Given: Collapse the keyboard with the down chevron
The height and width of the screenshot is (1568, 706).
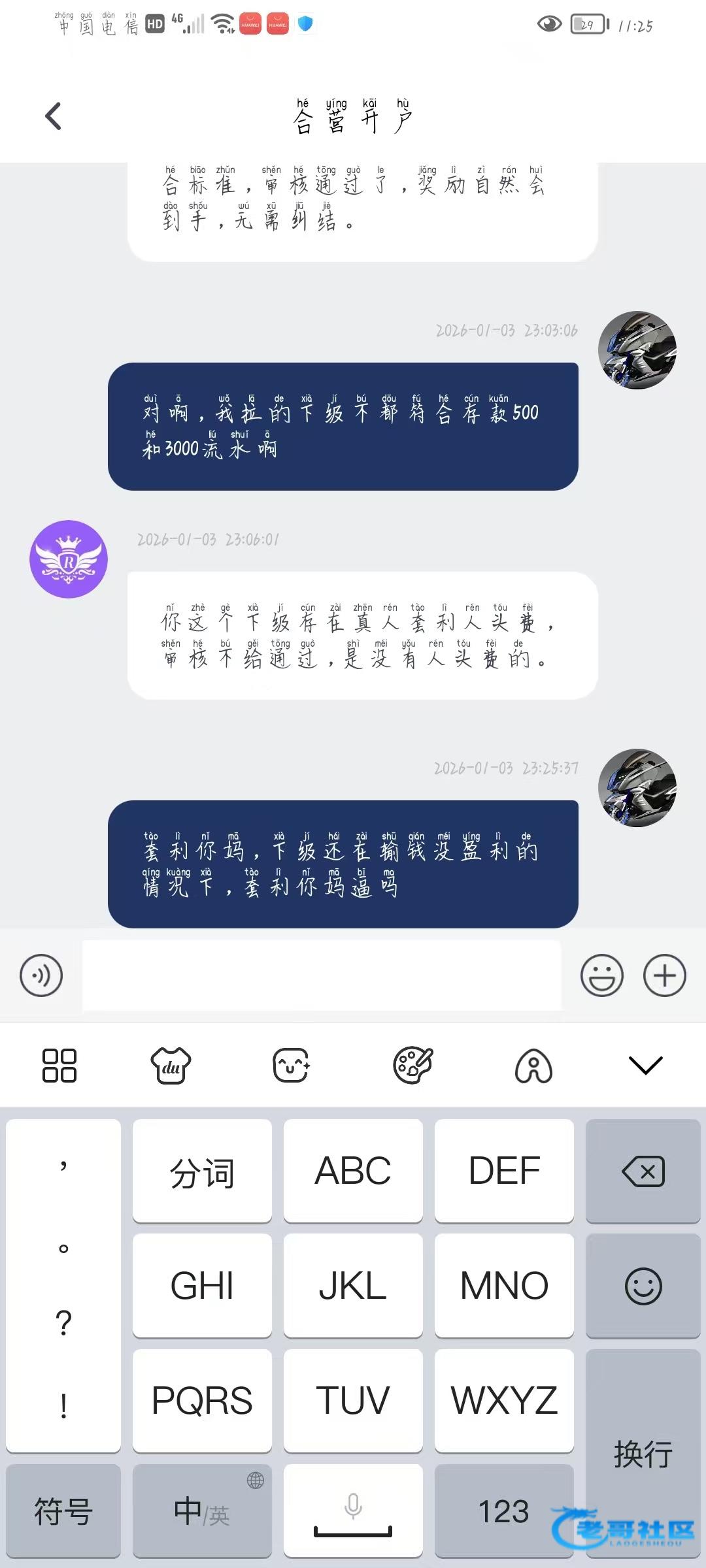Looking at the screenshot, I should coord(645,1066).
